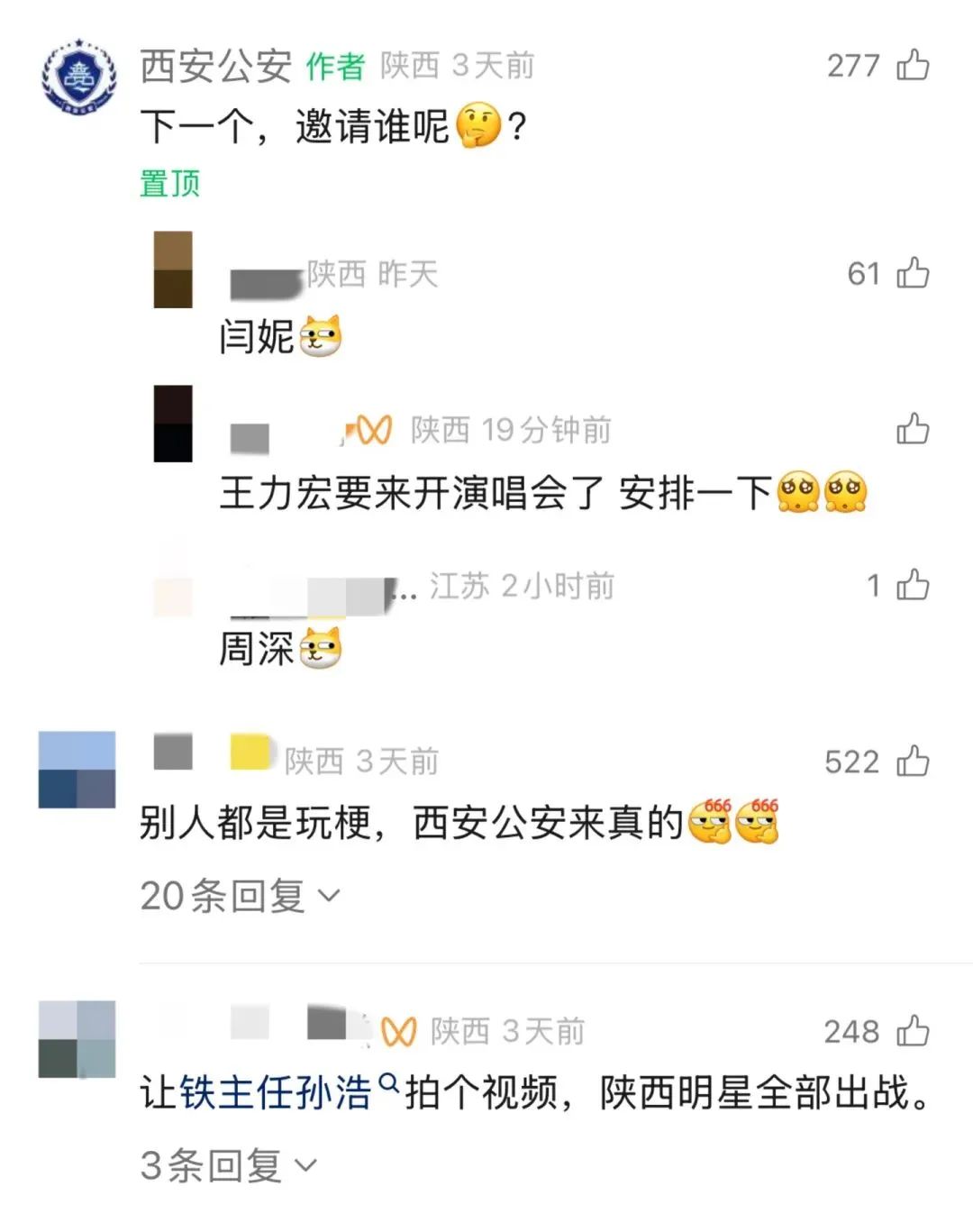Like the comment mentioning 铁主任孙浩
Screen dimensions: 973x1232
[x=912, y=1031]
